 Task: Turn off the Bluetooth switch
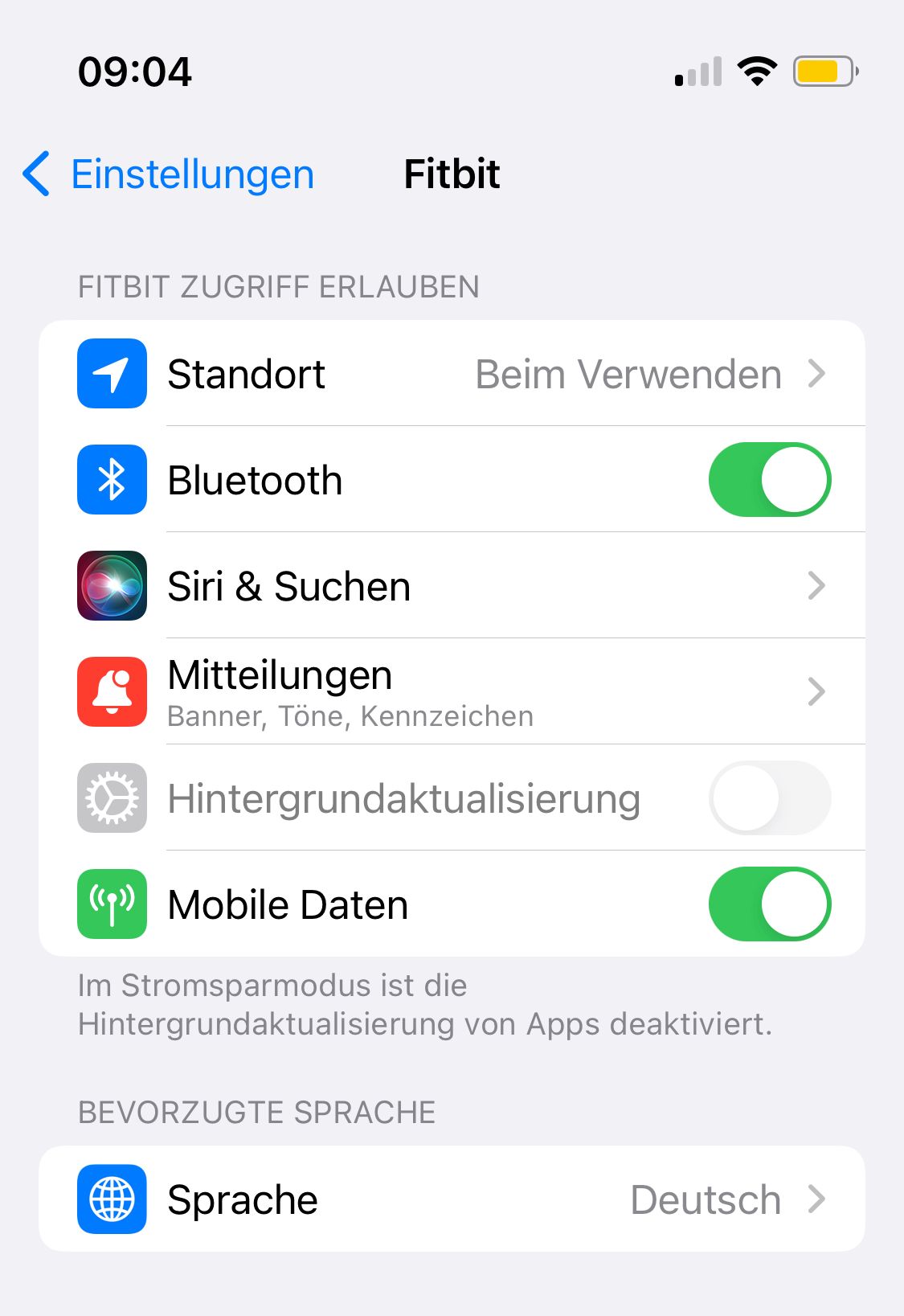(x=769, y=480)
